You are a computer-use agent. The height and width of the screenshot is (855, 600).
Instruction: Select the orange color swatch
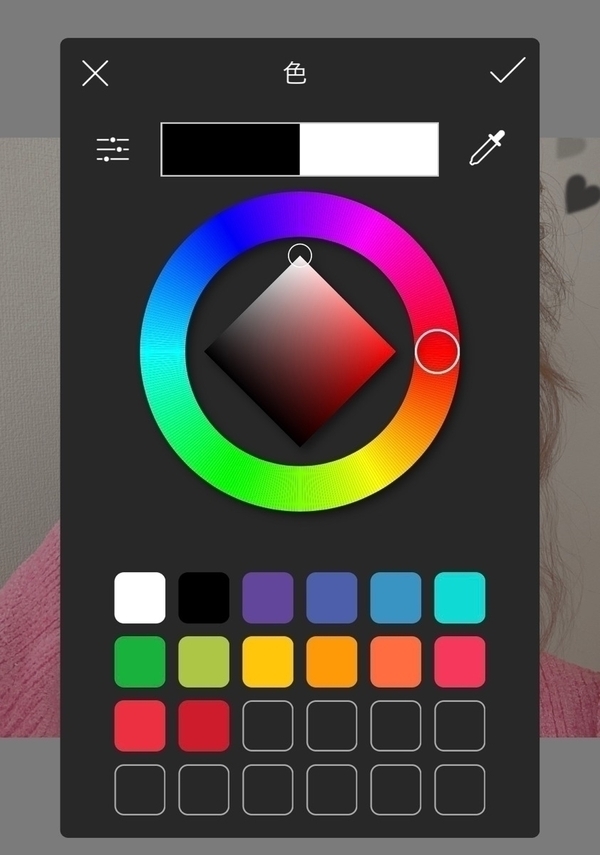[x=332, y=662]
